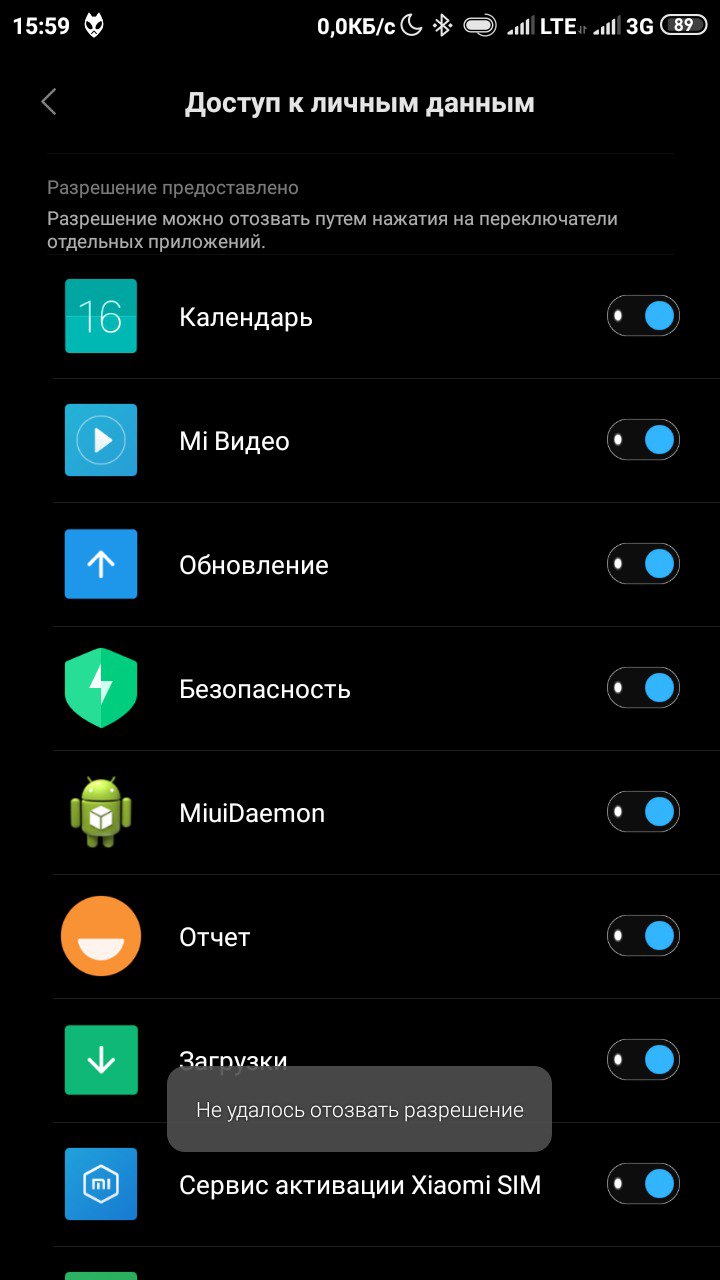Toggle the Отчет permission switch

(x=643, y=936)
